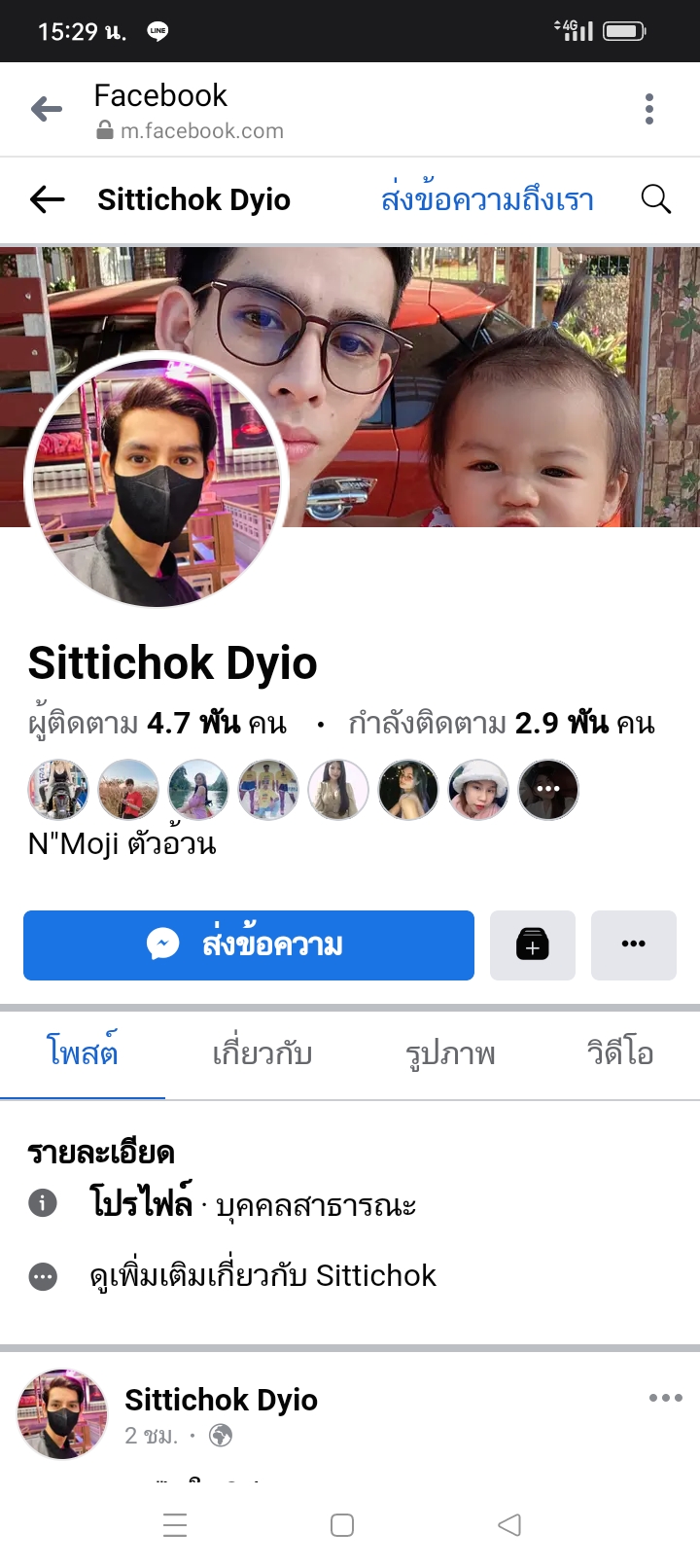Tap the ส่งข้อความถึงเรา link
Image resolution: width=700 pixels, height=1568 pixels.
(x=487, y=200)
